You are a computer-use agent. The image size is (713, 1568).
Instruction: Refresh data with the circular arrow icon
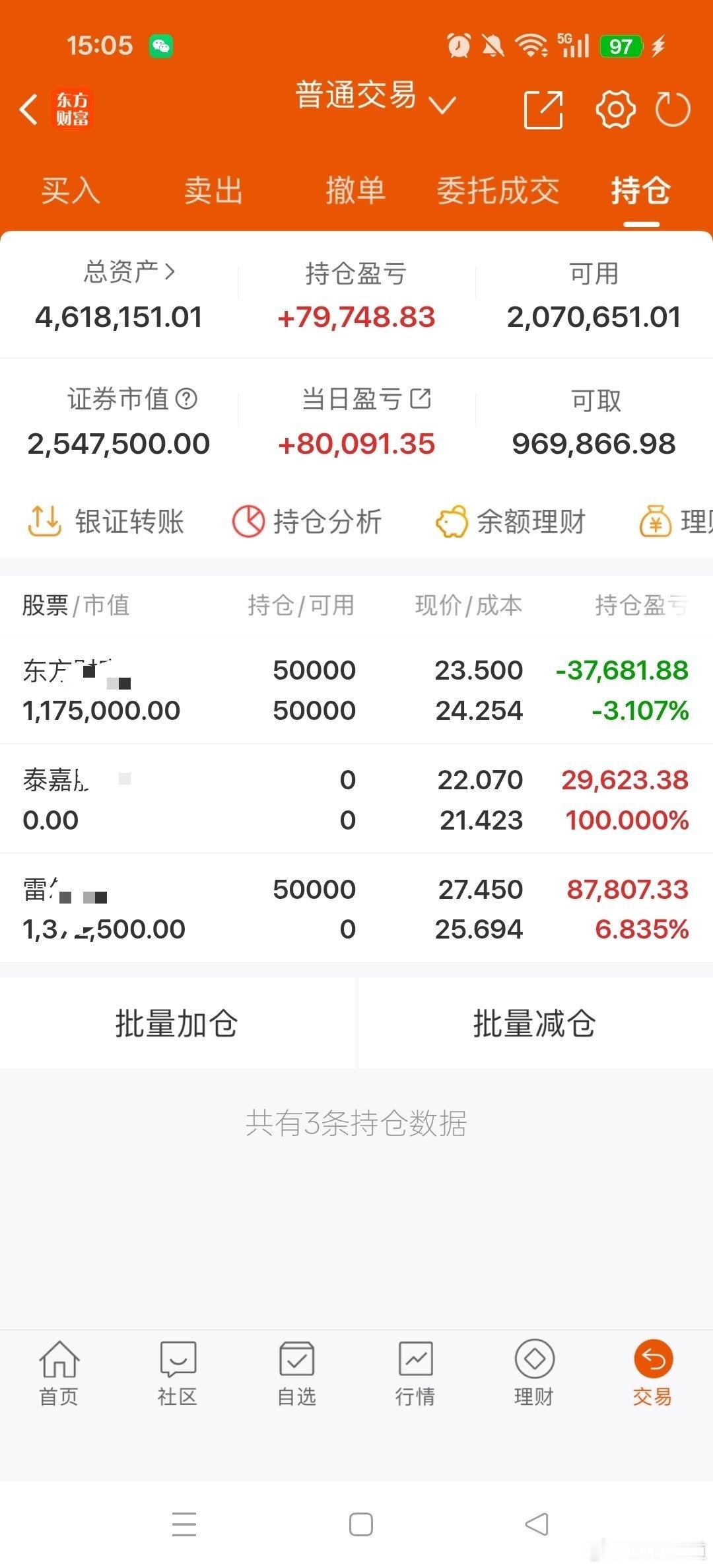[672, 109]
